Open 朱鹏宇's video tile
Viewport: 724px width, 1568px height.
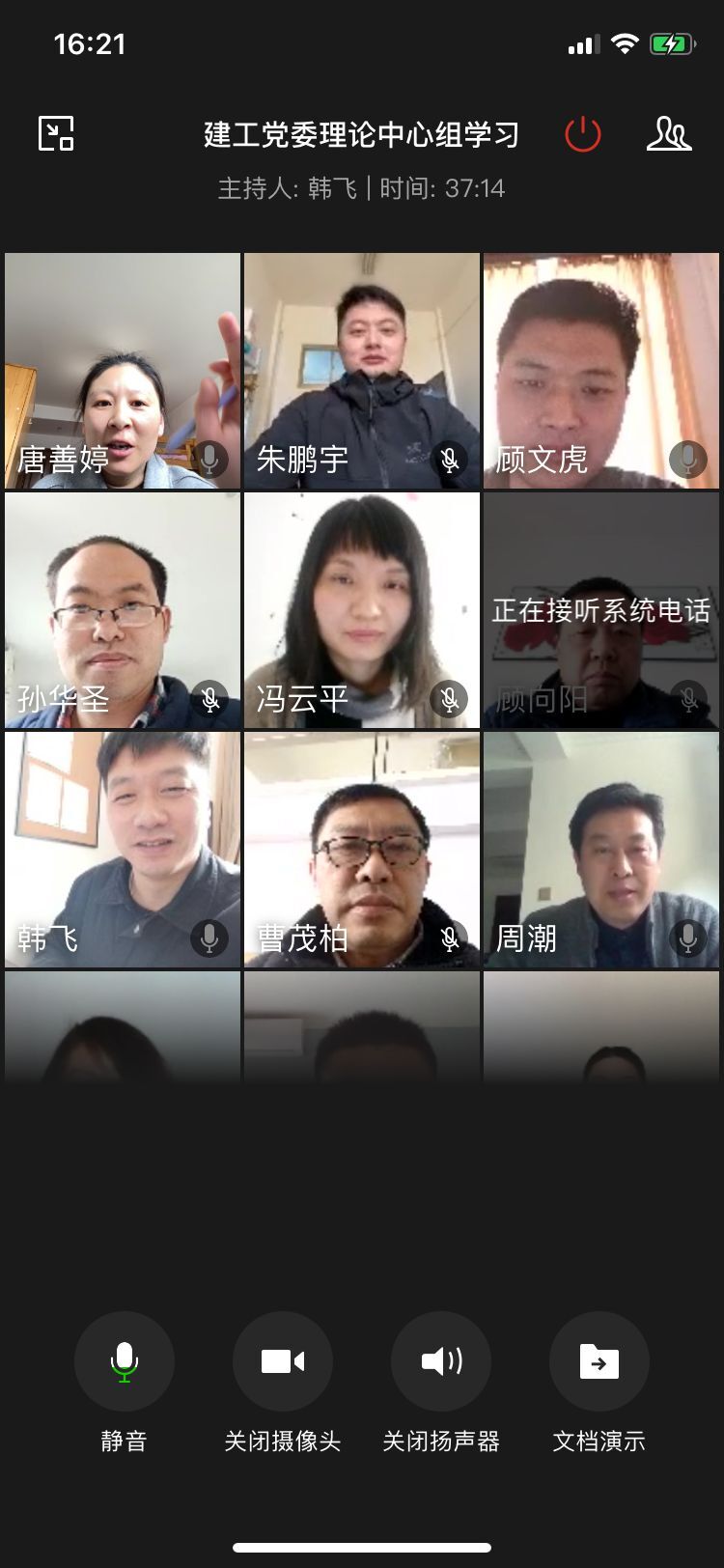point(362,371)
